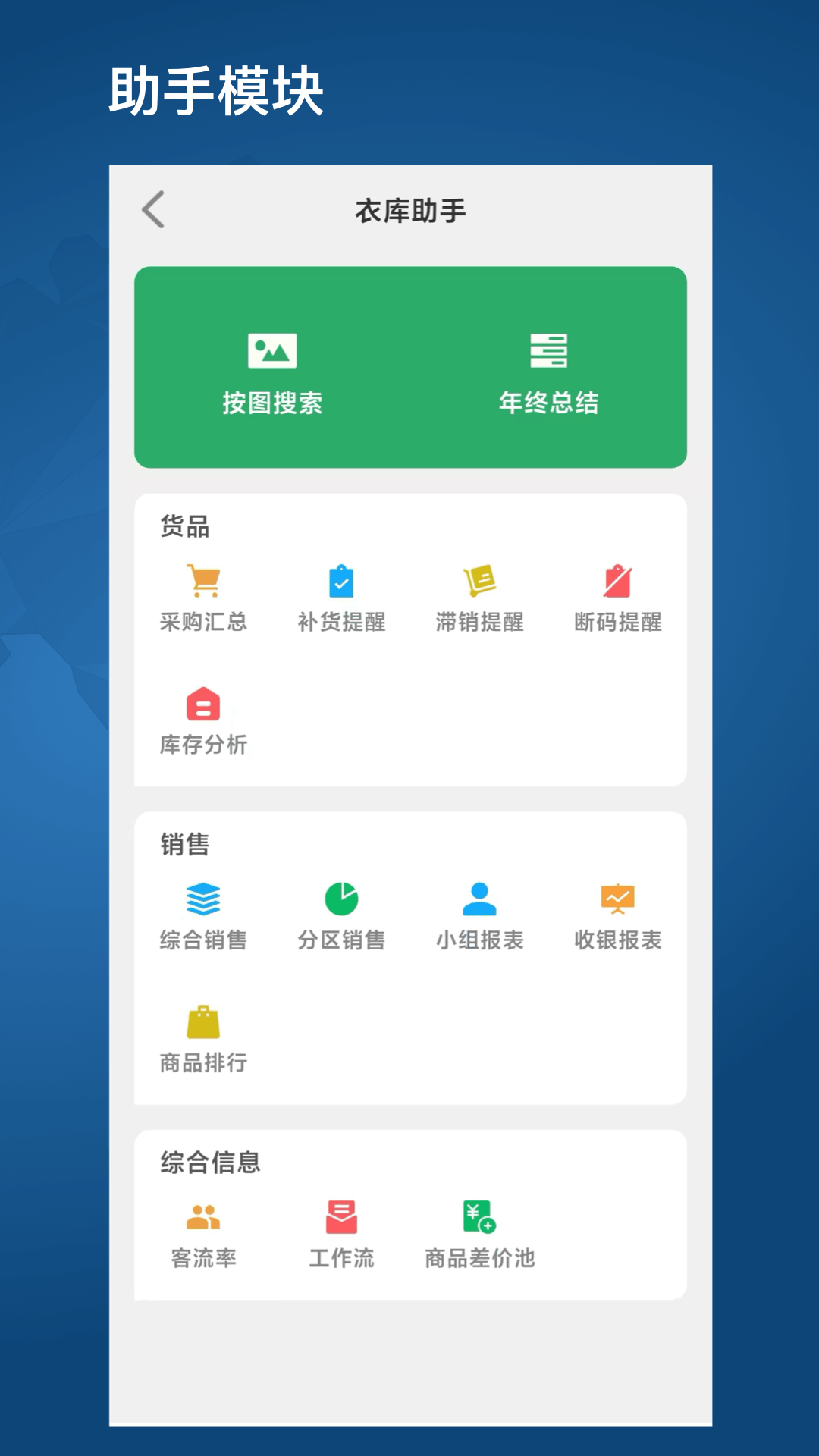
Task: Click the green feature panel background
Action: tap(409, 447)
